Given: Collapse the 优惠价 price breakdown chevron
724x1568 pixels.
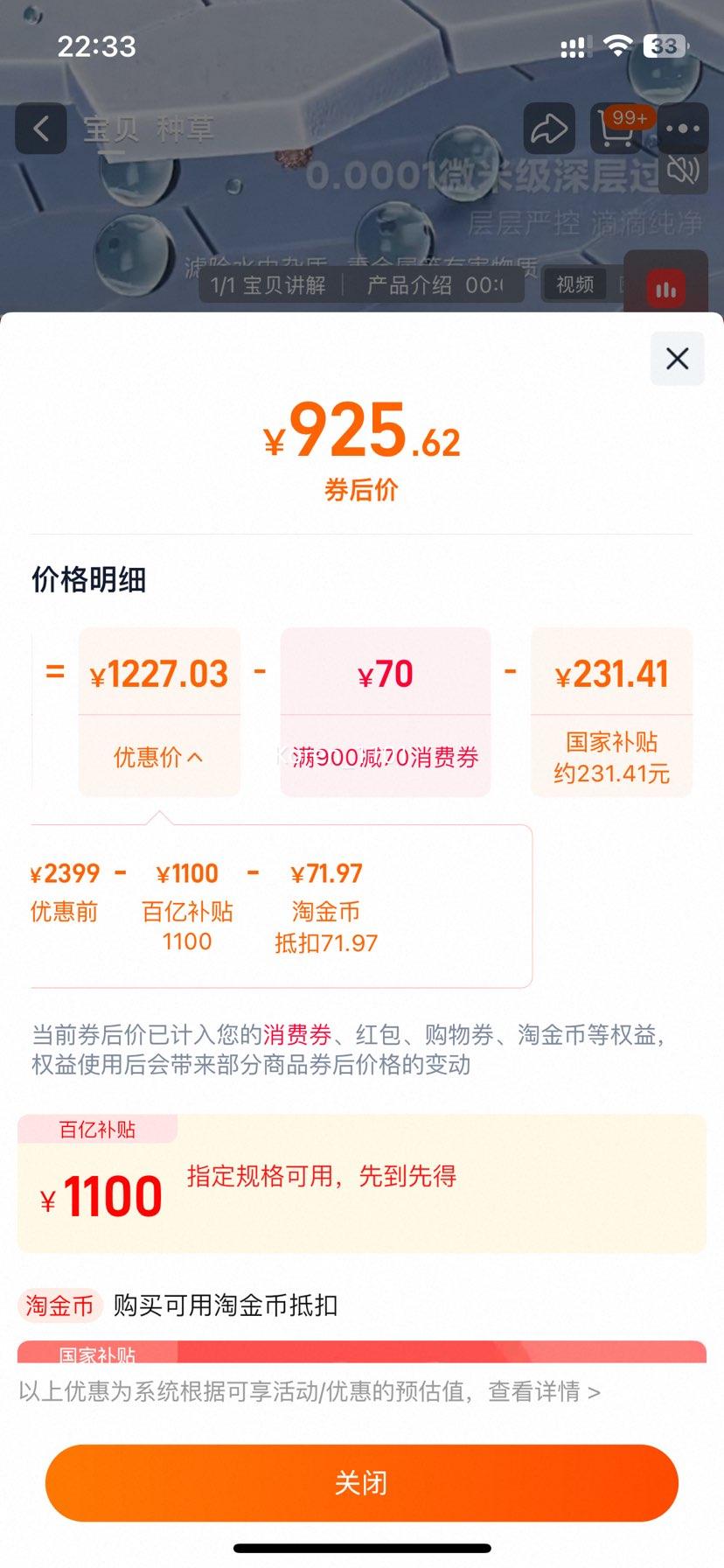Looking at the screenshot, I should click(x=158, y=758).
